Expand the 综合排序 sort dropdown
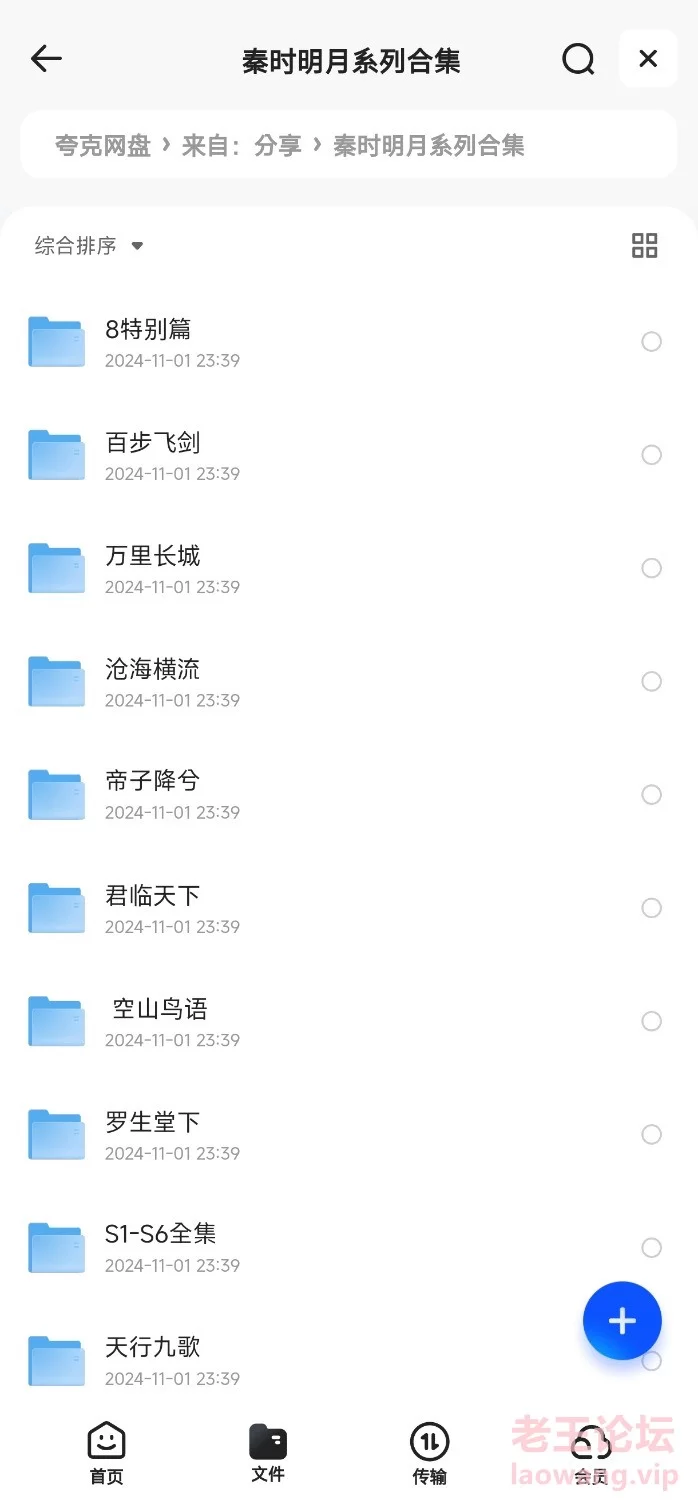Screen dimensions: 698x1500 (x=89, y=246)
